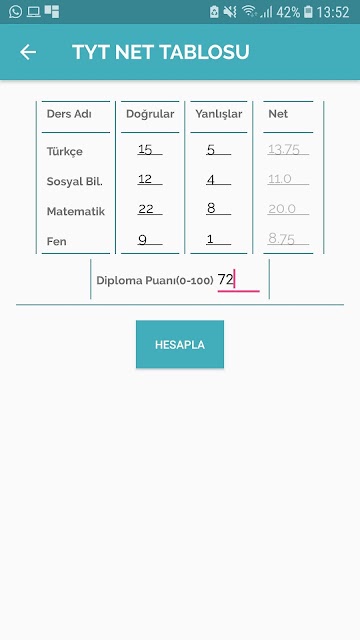The width and height of the screenshot is (360, 640).
Task: Change the Fen Yanlışlar value
Action: point(218,240)
